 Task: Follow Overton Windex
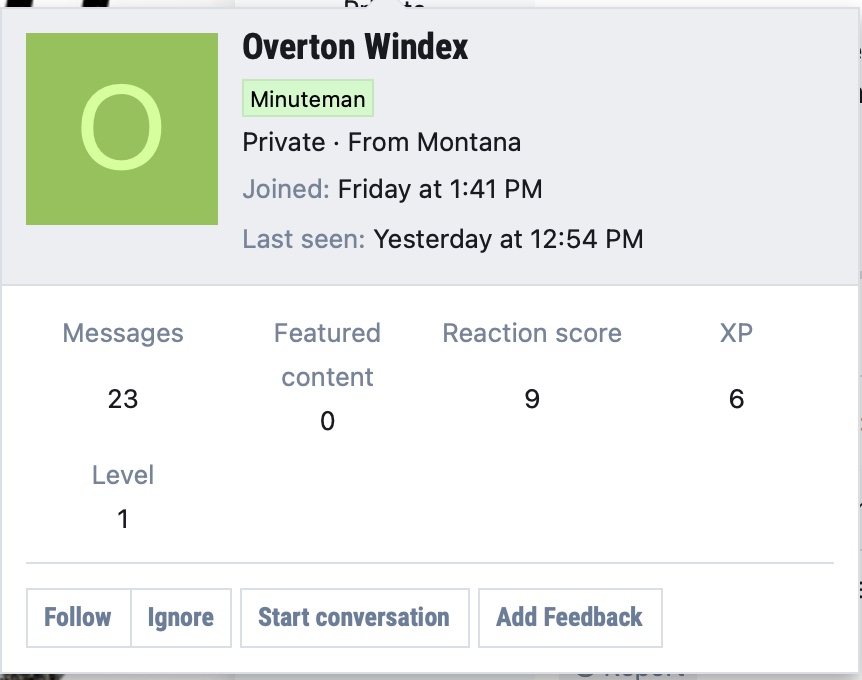[x=78, y=617]
